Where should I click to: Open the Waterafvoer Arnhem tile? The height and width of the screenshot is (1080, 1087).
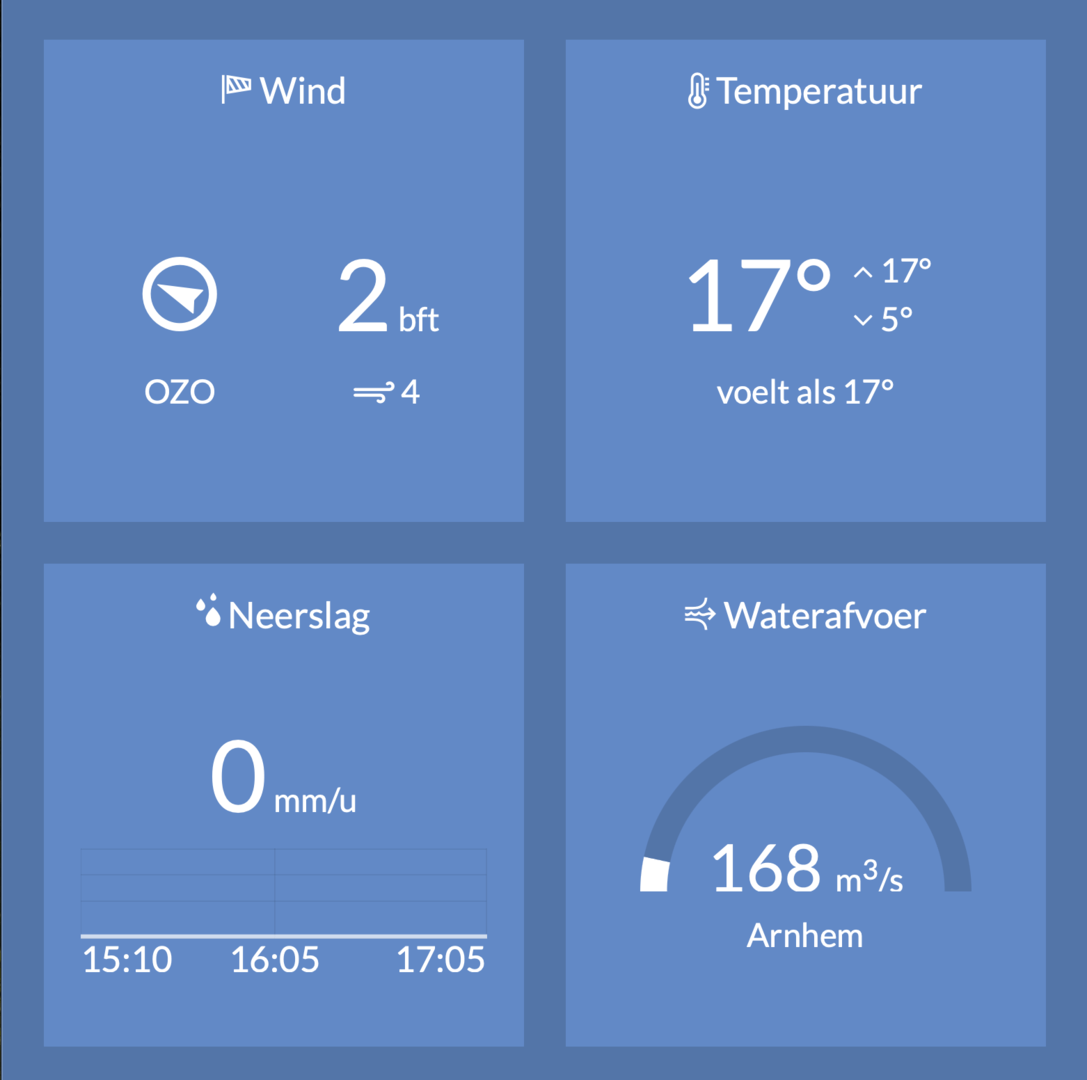[x=805, y=804]
